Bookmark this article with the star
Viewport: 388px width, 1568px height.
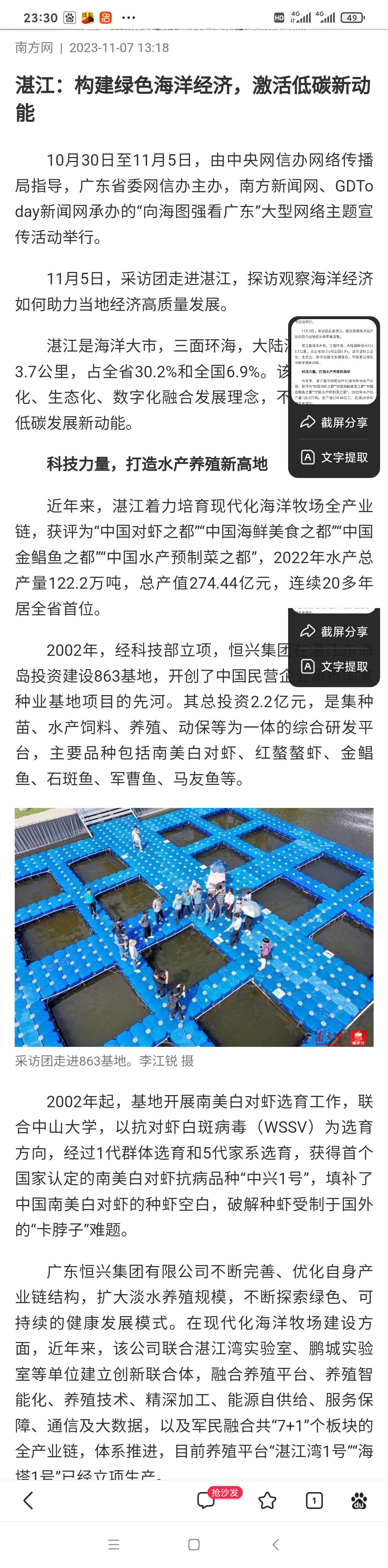(267, 1501)
